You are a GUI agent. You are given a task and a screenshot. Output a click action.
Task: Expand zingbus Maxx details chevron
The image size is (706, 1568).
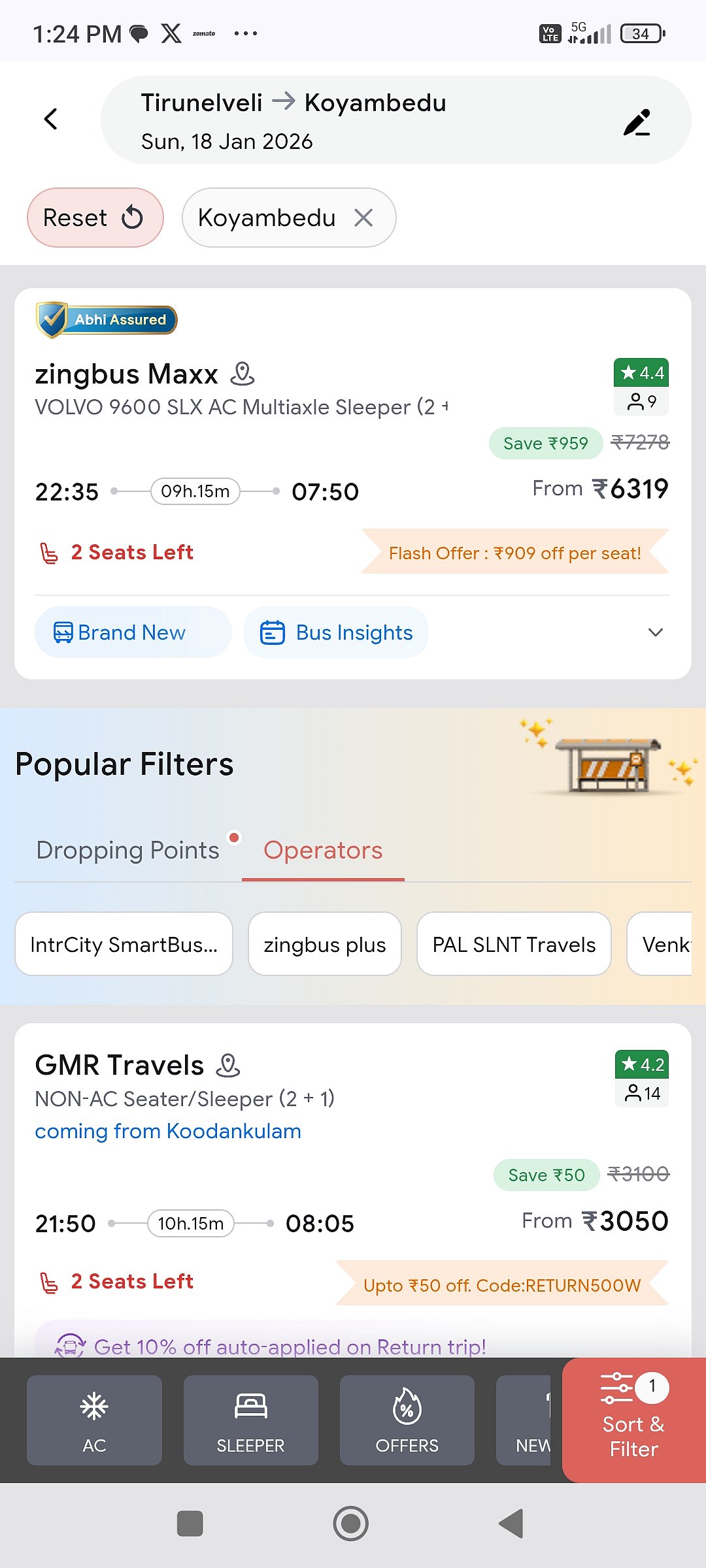pyautogui.click(x=655, y=632)
